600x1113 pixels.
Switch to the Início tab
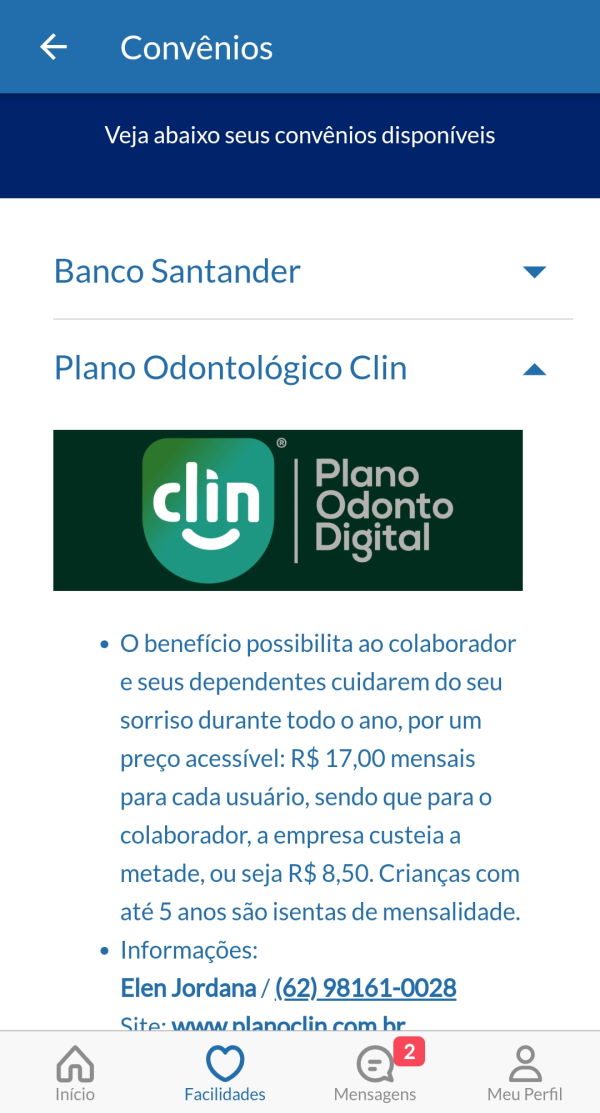coord(75,1074)
